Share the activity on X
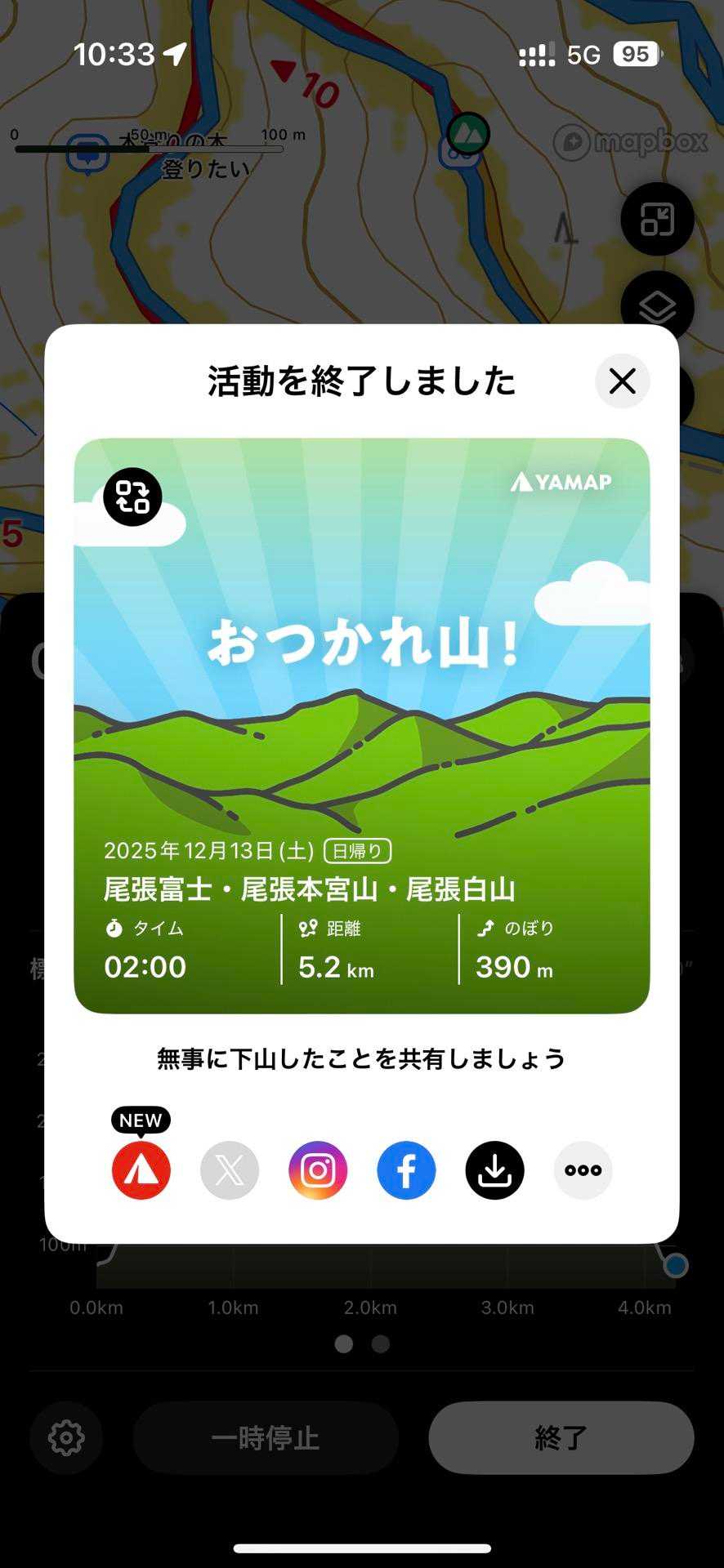The height and width of the screenshot is (1568, 724). (230, 1170)
